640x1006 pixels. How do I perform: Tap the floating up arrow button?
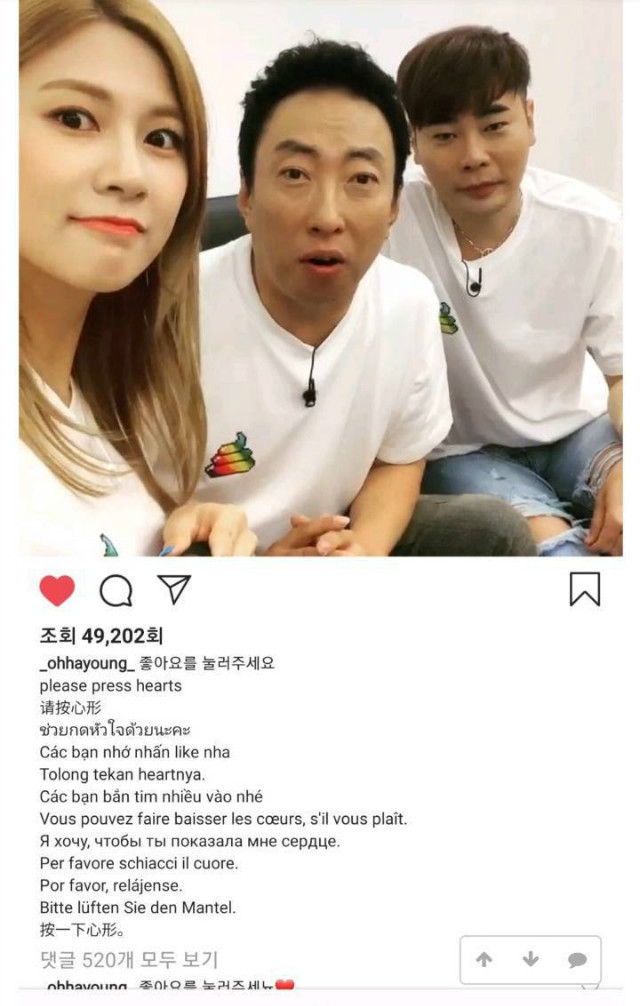pyautogui.click(x=484, y=960)
